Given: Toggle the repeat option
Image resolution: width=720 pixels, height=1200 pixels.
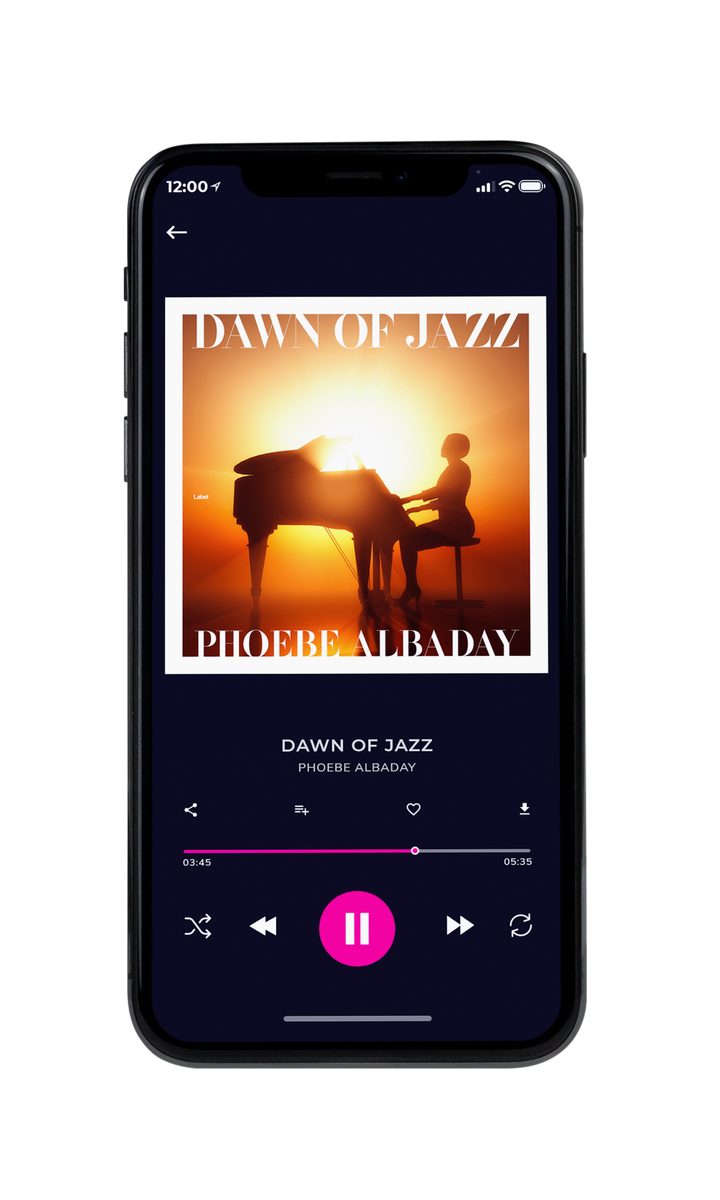Looking at the screenshot, I should point(521,926).
